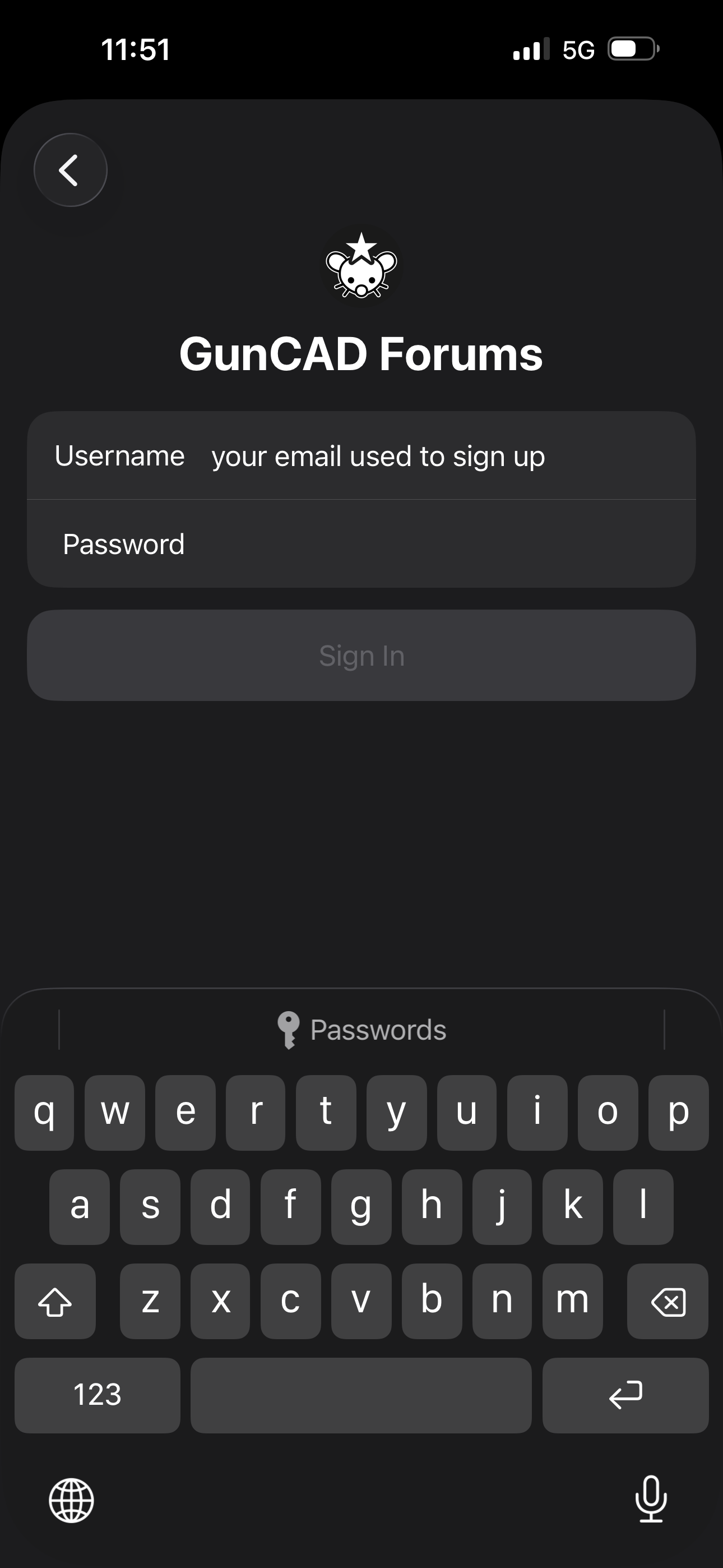
Task: Change keyboard language with globe icon
Action: [72, 1500]
